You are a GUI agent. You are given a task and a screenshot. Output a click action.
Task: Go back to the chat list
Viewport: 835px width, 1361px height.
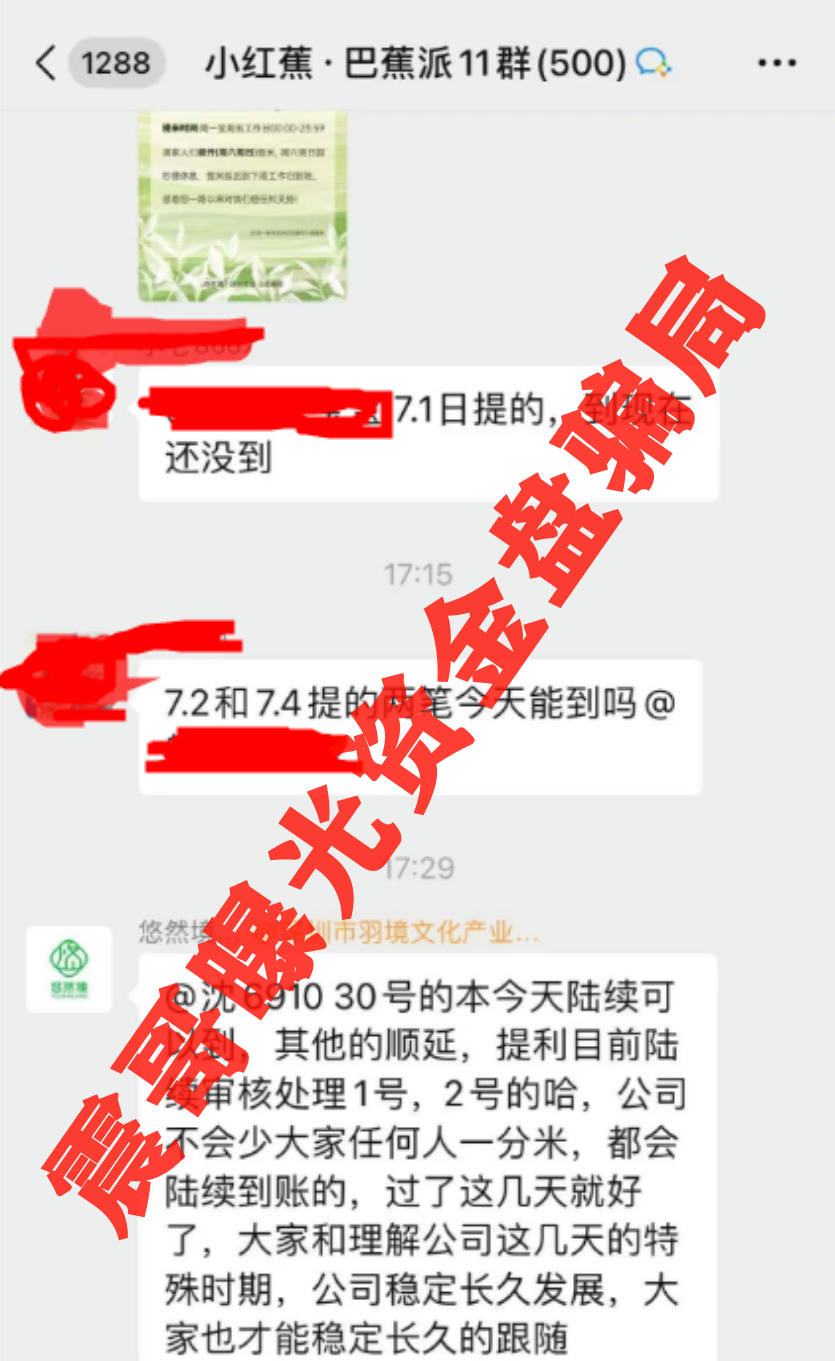click(45, 63)
